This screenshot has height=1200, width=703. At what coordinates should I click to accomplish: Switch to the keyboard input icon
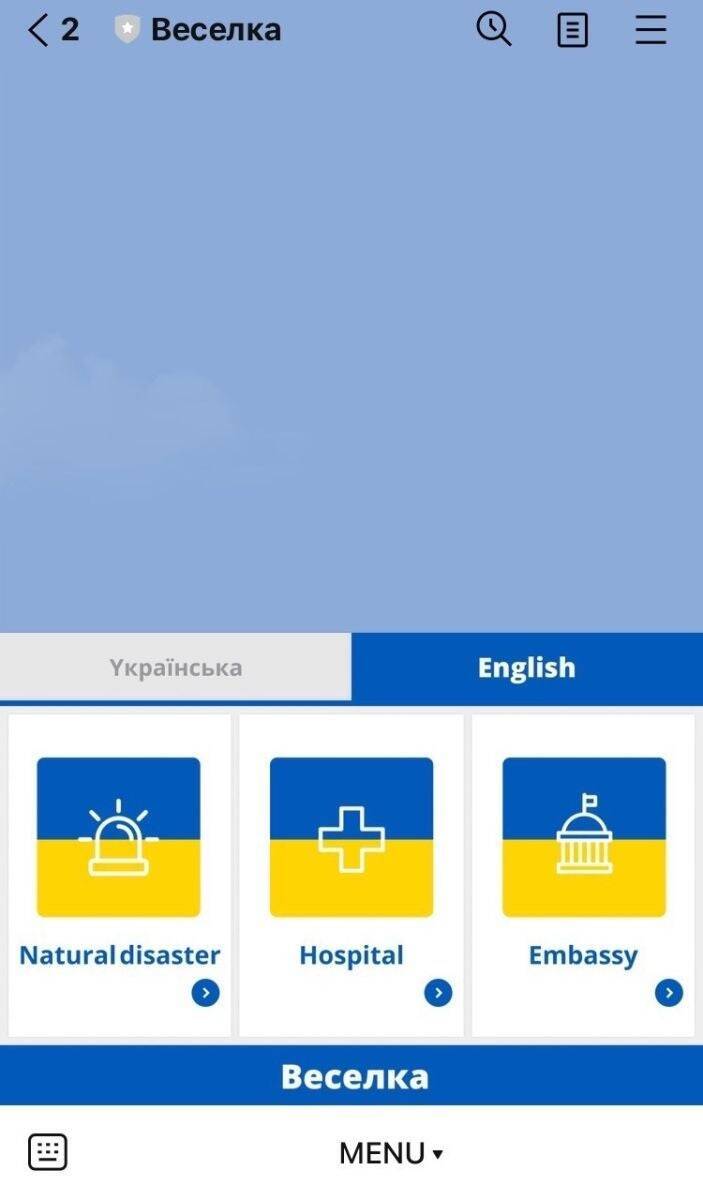click(48, 1152)
